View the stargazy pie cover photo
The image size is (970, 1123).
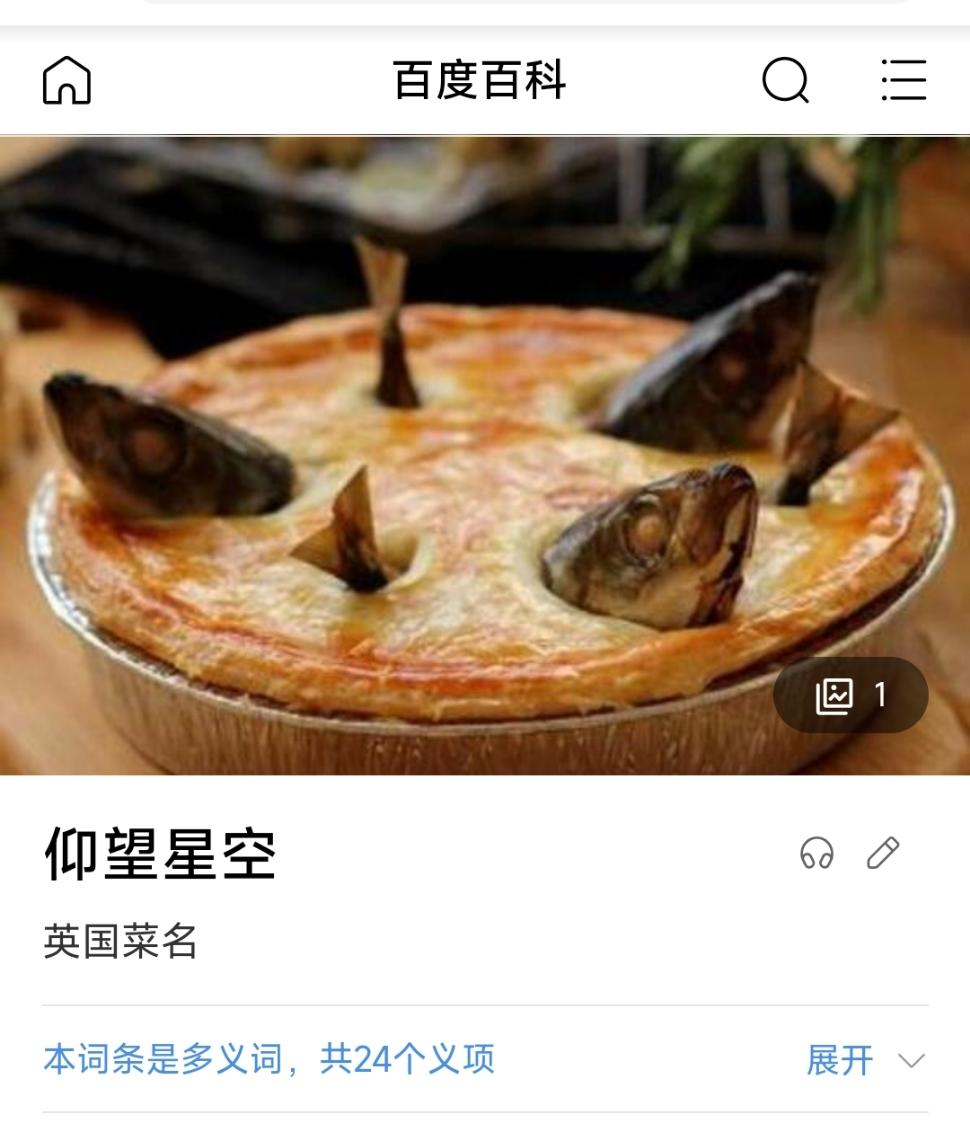pyautogui.click(x=485, y=450)
